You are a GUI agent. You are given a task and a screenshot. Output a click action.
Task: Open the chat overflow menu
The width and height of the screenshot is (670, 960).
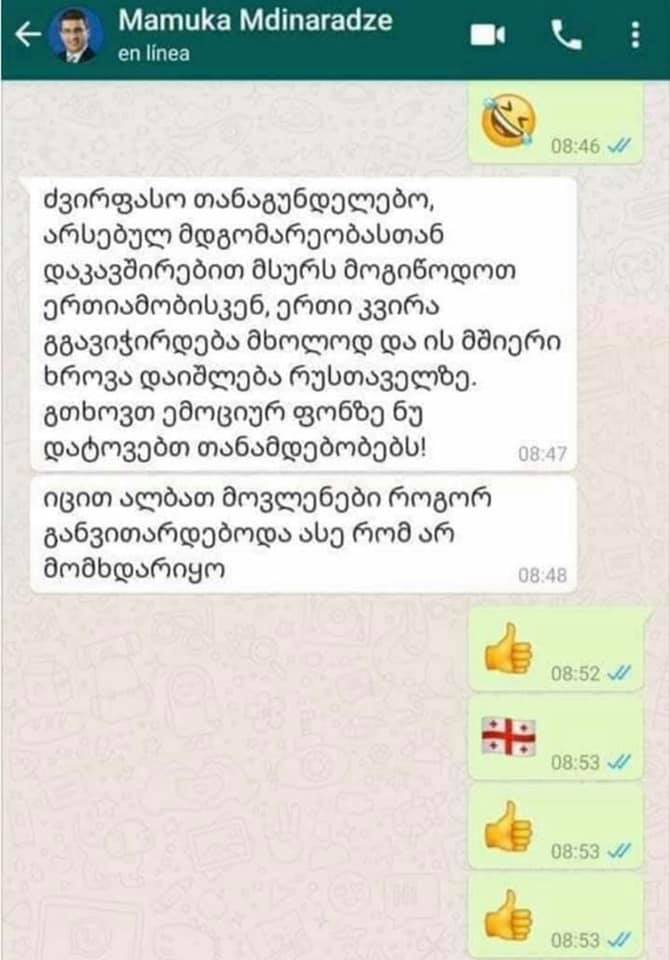[634, 36]
